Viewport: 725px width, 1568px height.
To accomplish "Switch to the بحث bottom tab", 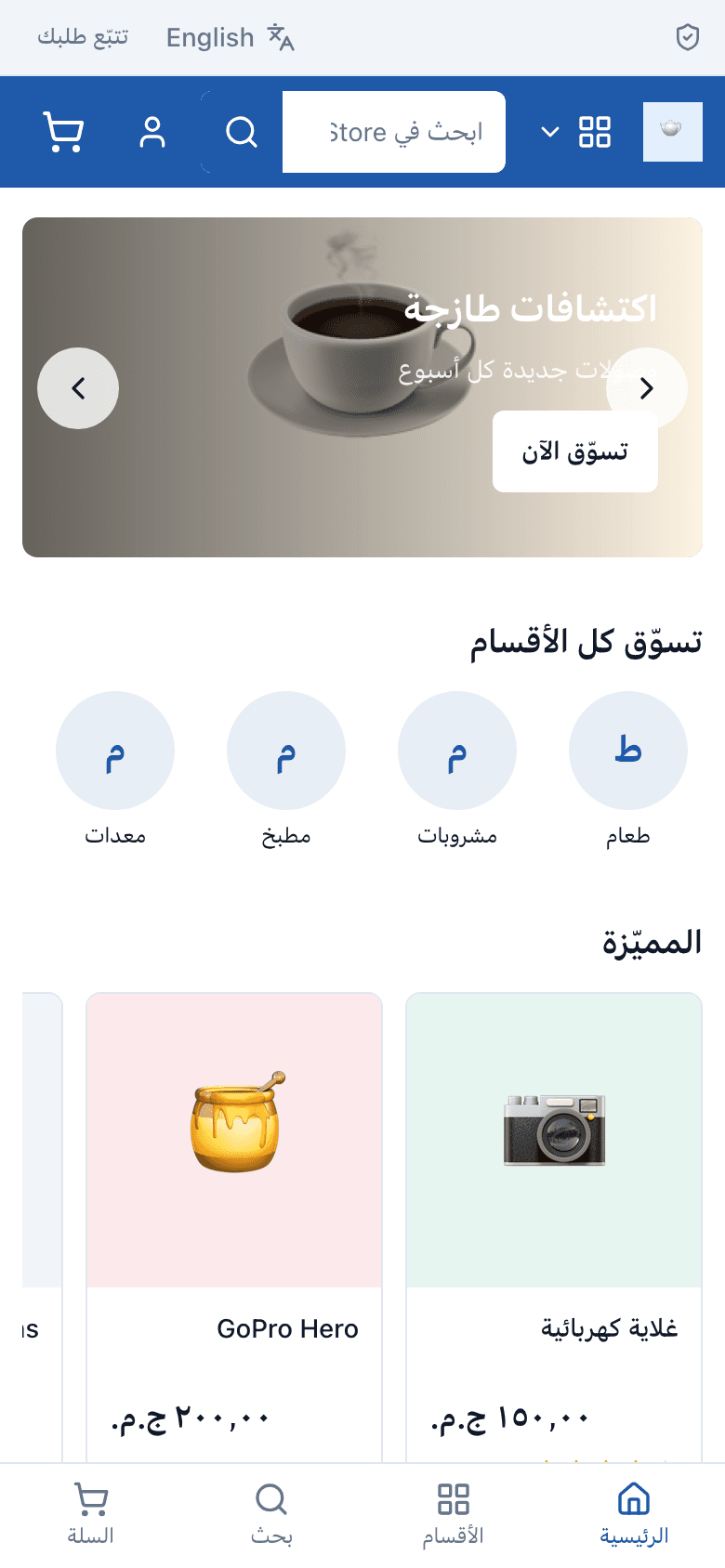I will (x=271, y=1514).
